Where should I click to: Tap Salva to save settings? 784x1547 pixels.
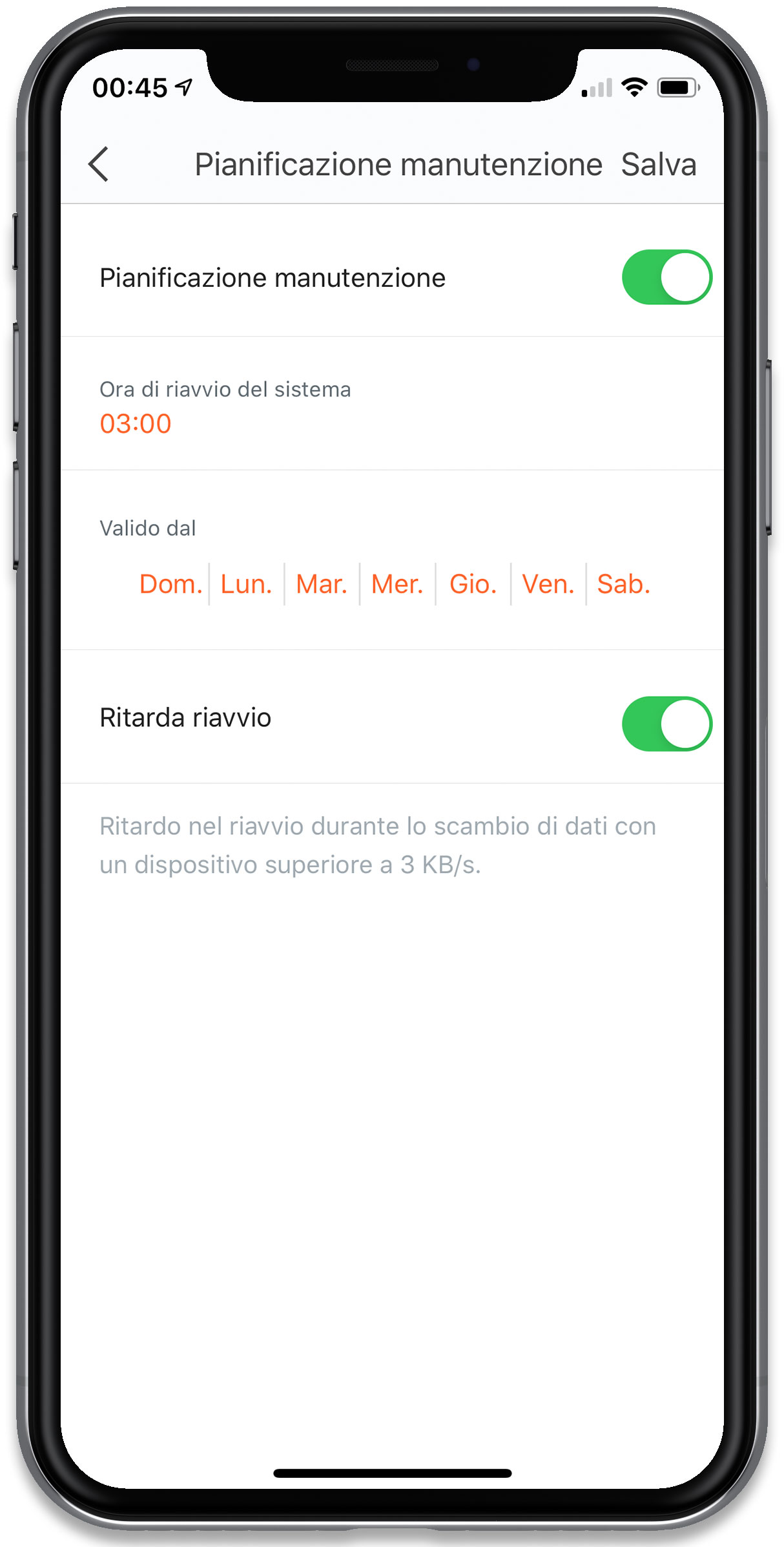pyautogui.click(x=658, y=164)
